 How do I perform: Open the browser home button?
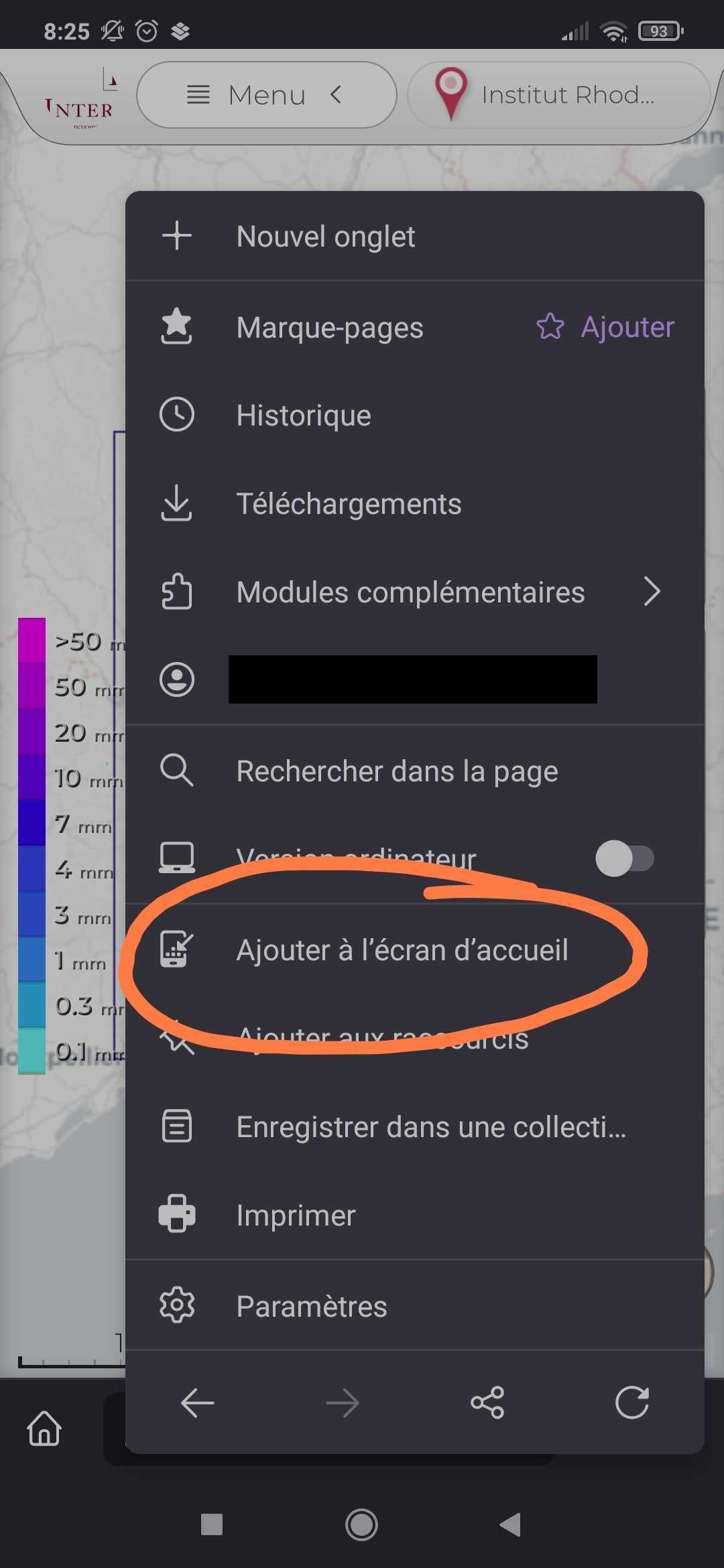point(44,1428)
